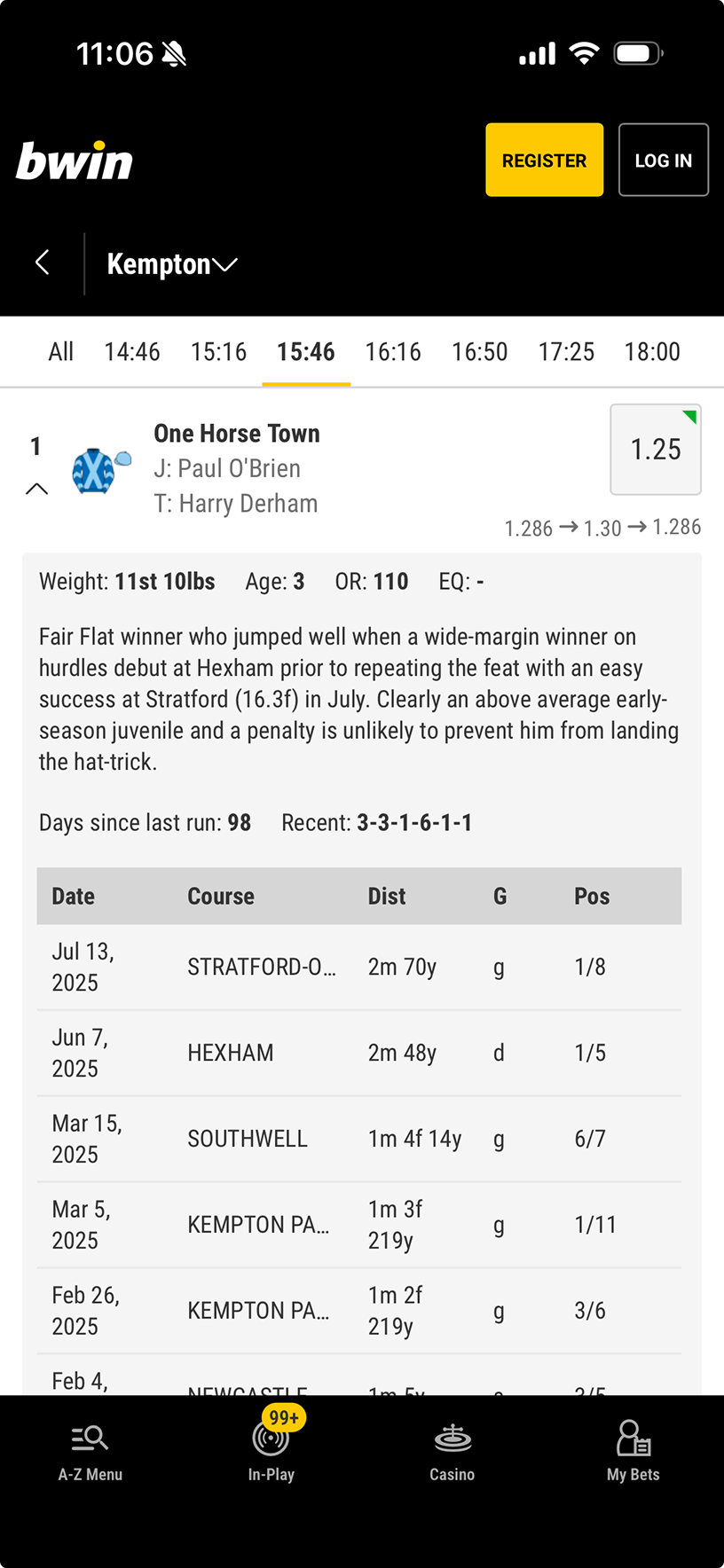Switch to the 16:50 race tab
The height and width of the screenshot is (1568, 724).
[x=479, y=352]
